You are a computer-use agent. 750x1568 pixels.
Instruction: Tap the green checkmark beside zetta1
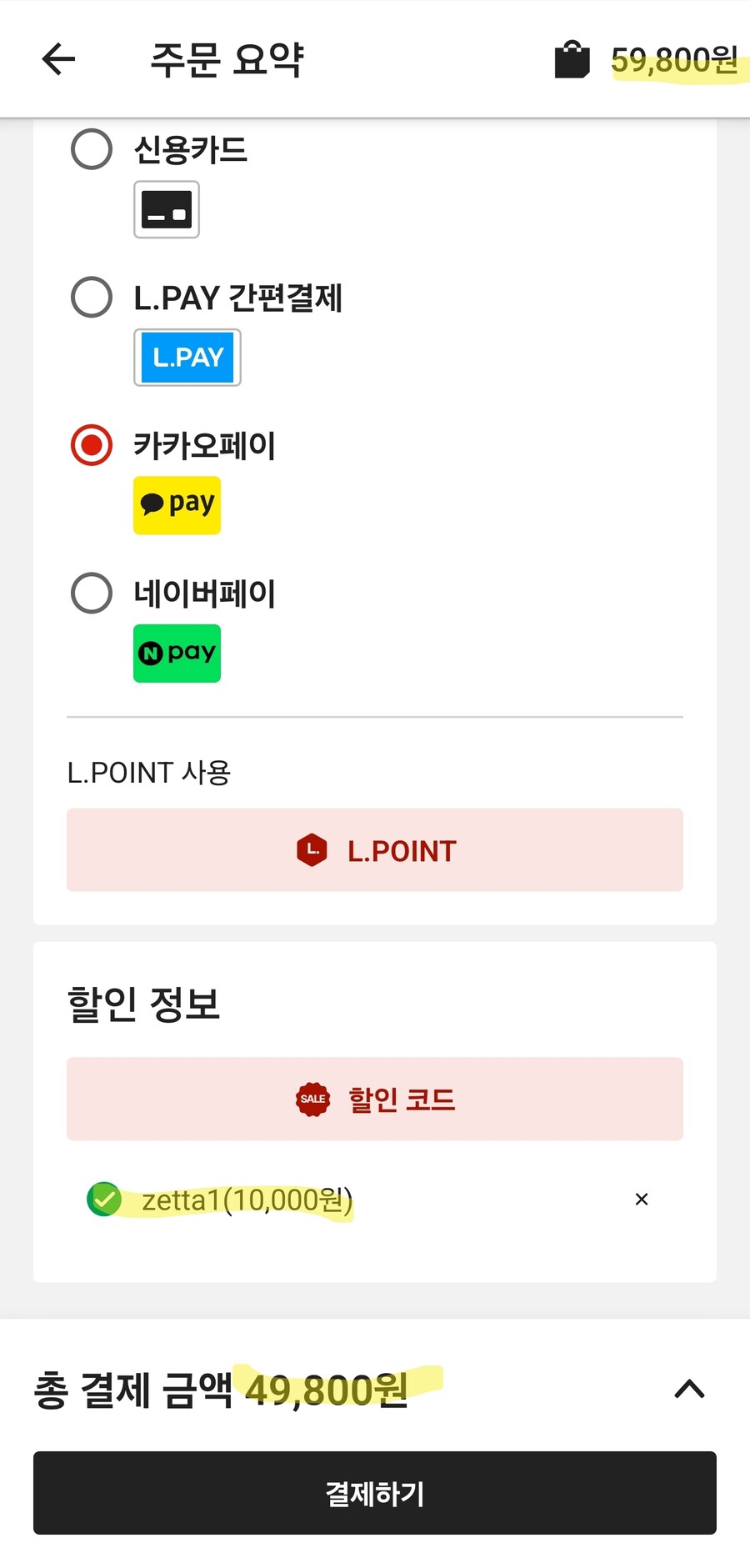(x=104, y=1200)
